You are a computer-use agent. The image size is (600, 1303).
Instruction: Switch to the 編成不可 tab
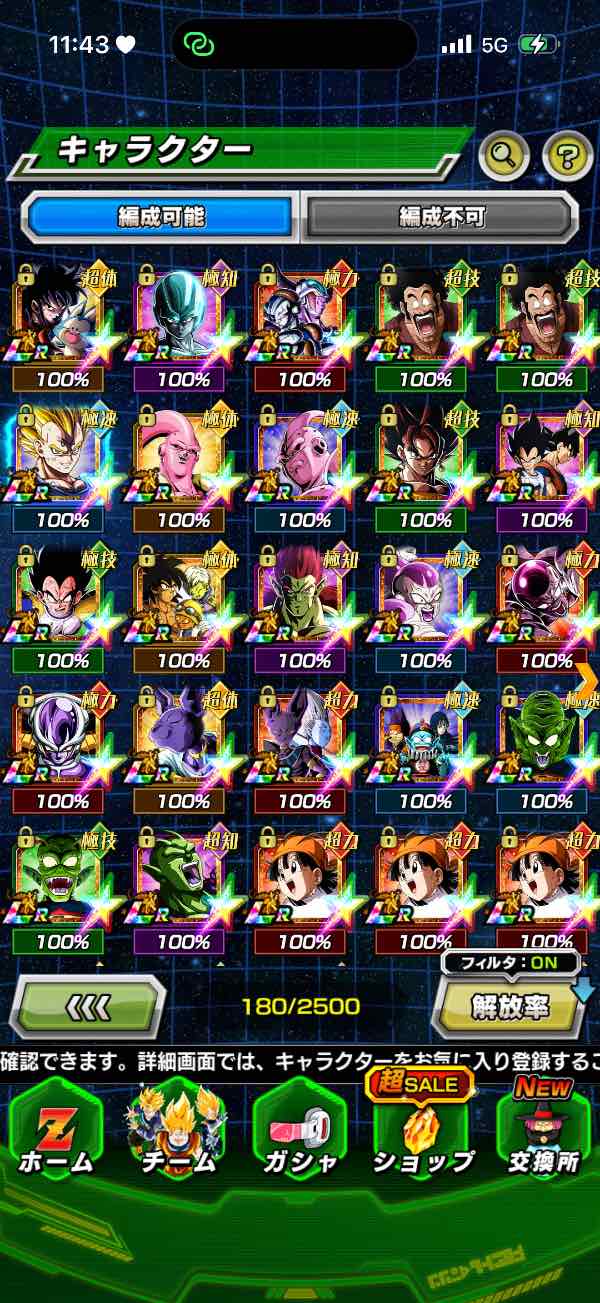coord(440,216)
